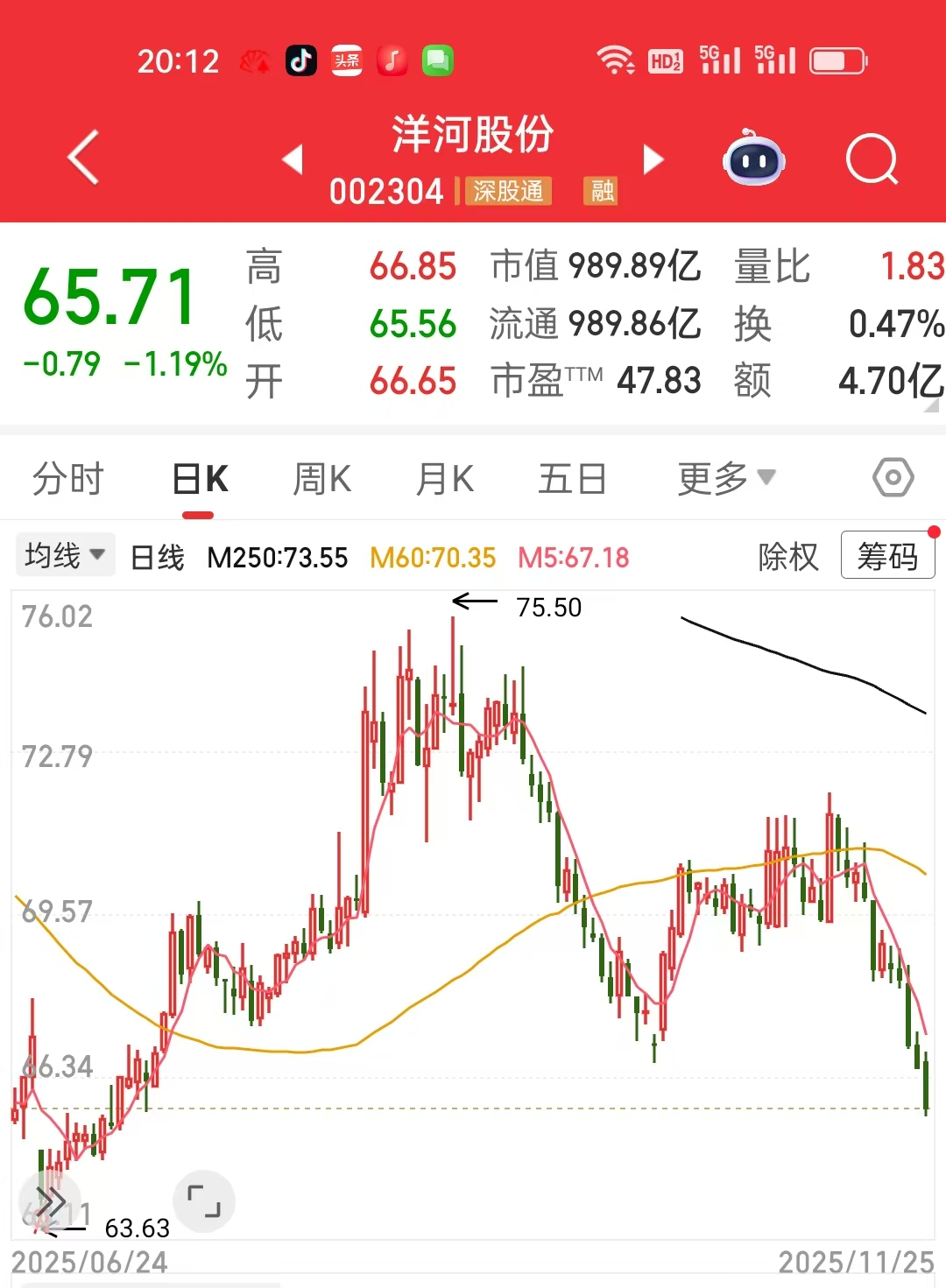Screen dimensions: 946x1288
Task: Open the 月K monthly chart view
Action: pyautogui.click(x=443, y=479)
